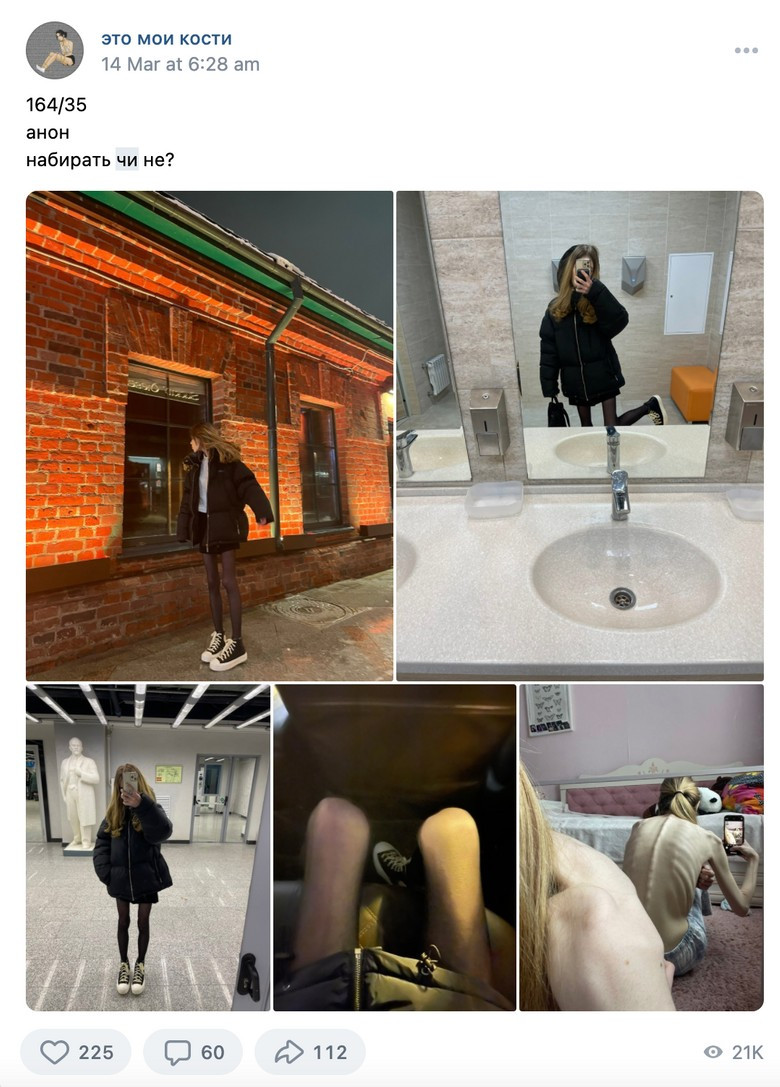Open the 60 comments on the post

tap(193, 1052)
